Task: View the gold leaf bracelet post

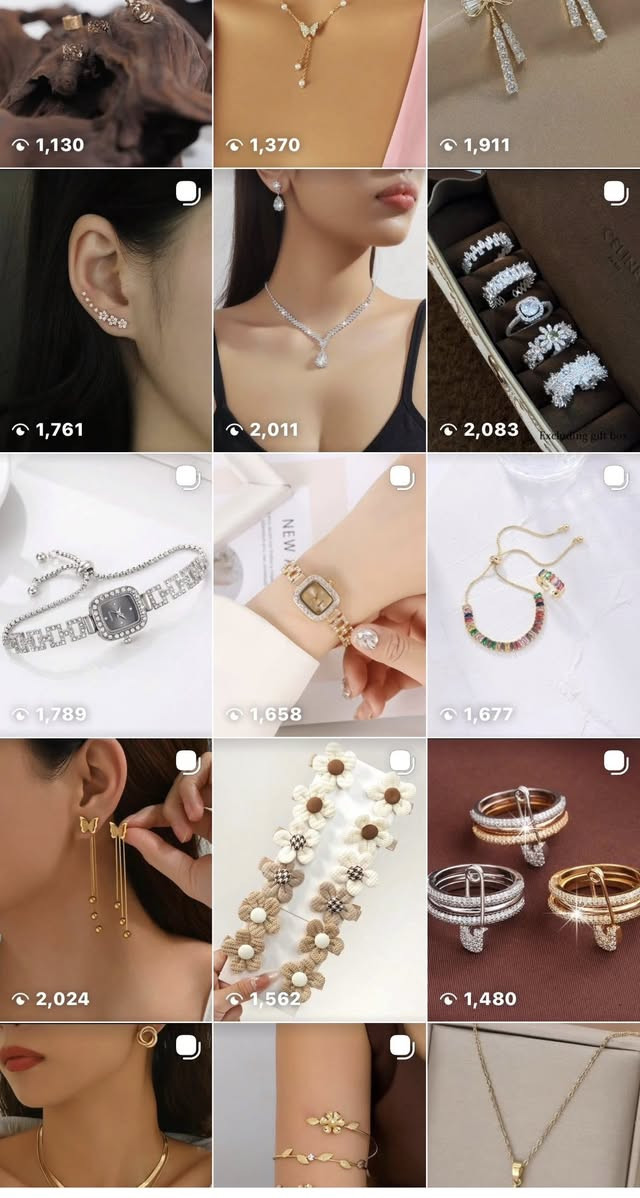Action: (x=319, y=1110)
